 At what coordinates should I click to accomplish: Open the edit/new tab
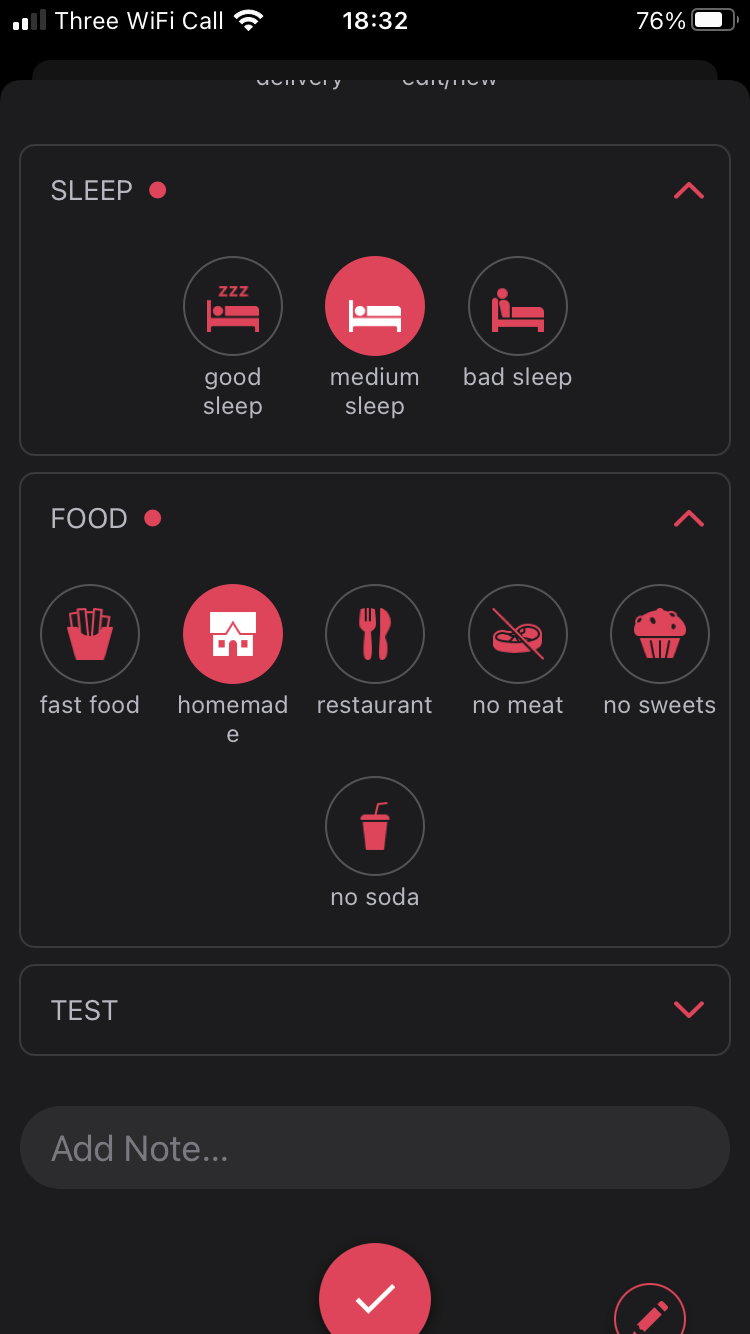[450, 80]
